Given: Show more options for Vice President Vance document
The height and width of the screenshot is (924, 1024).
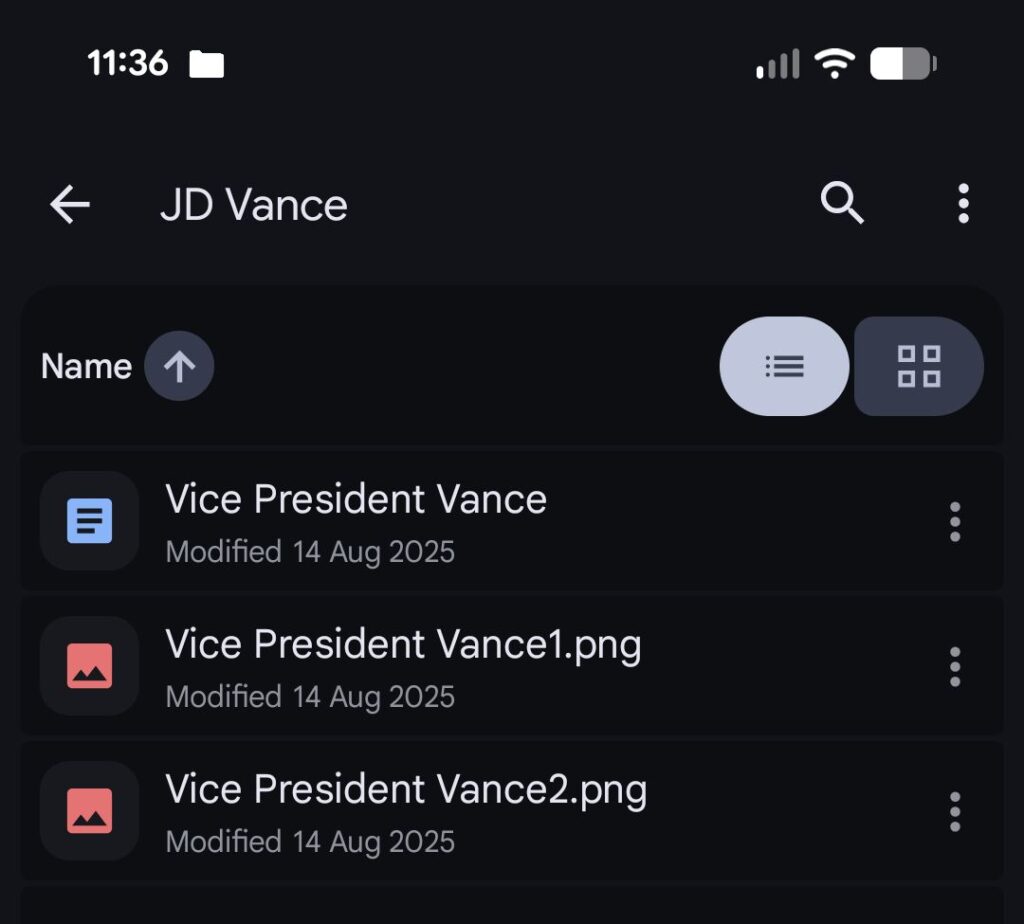Looking at the screenshot, I should point(955,522).
